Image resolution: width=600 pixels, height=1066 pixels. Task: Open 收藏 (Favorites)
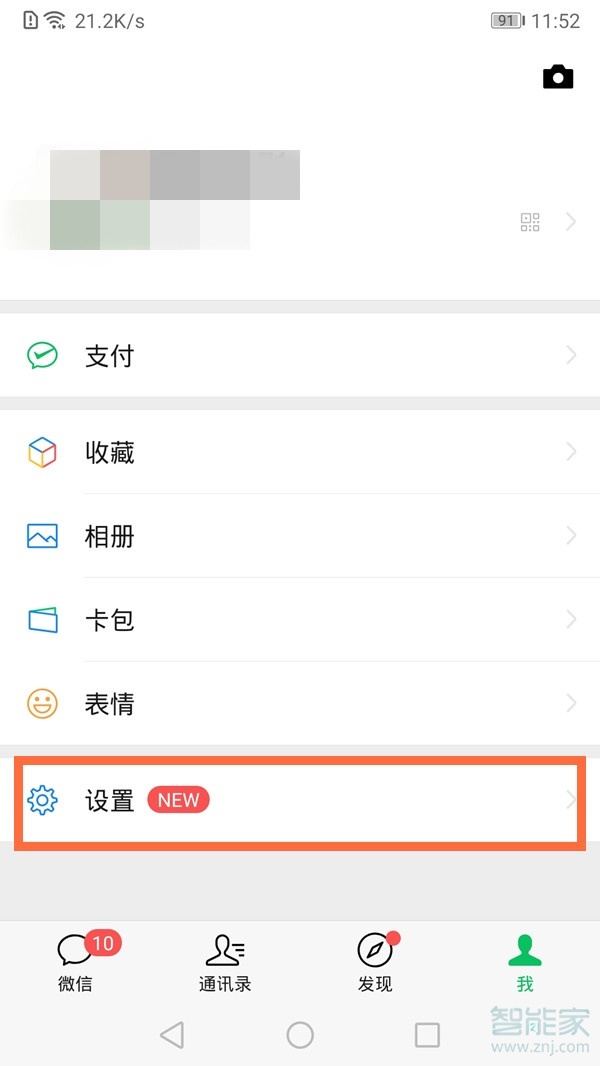click(300, 453)
